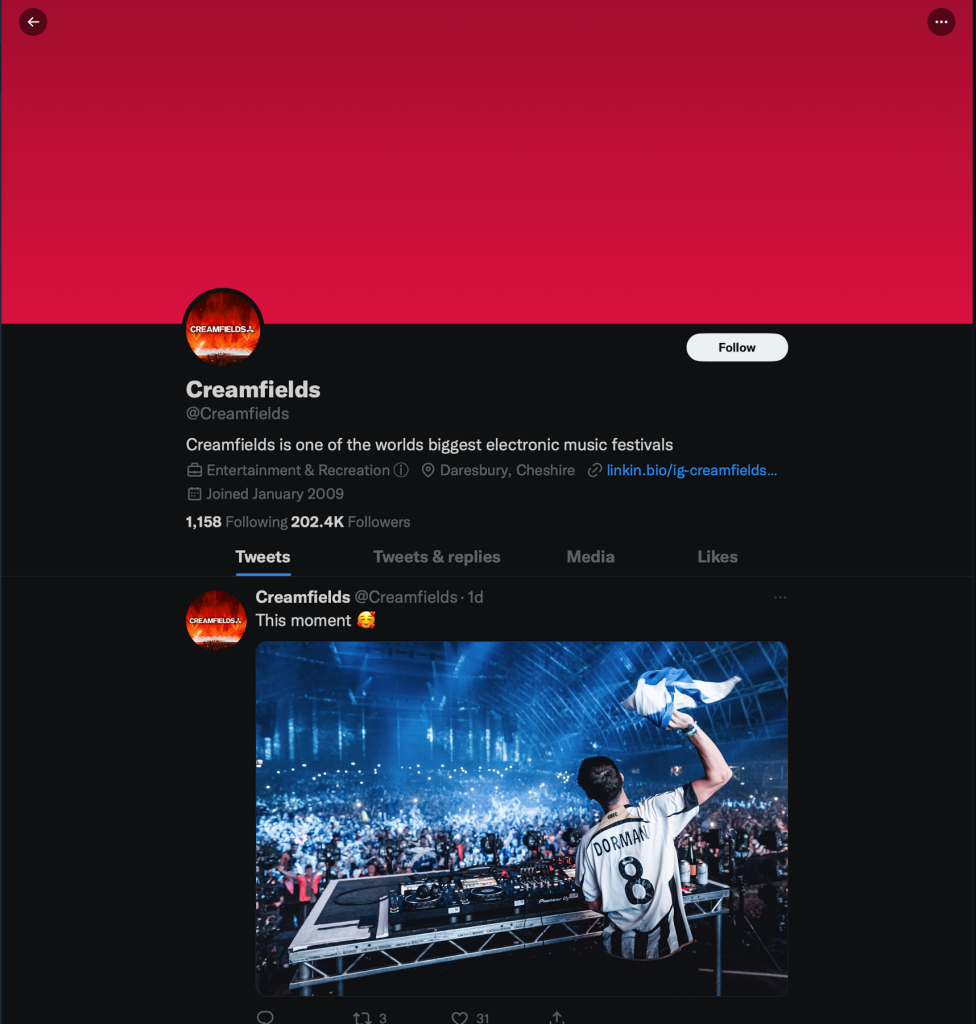Open the linkin.bio/ig-creamfields link
The image size is (976, 1024).
pyautogui.click(x=691, y=470)
